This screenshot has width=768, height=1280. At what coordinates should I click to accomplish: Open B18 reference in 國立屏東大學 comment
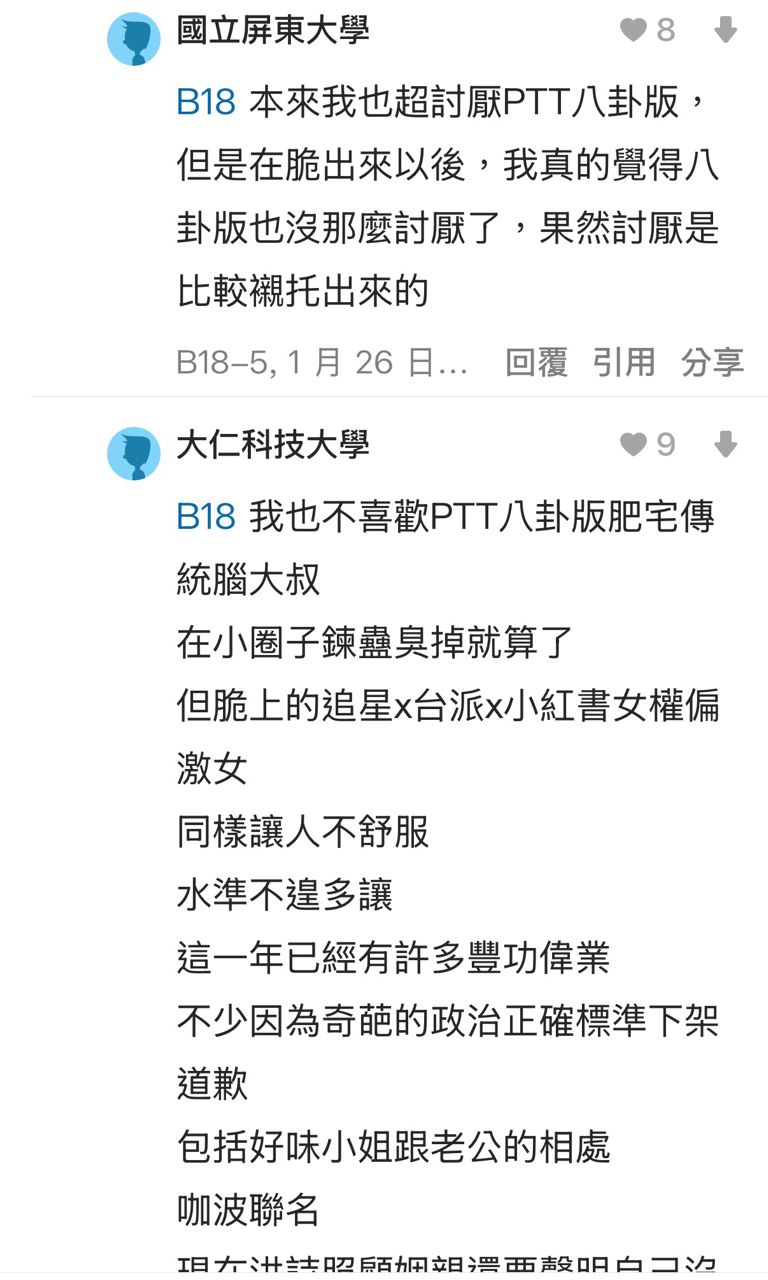[206, 103]
